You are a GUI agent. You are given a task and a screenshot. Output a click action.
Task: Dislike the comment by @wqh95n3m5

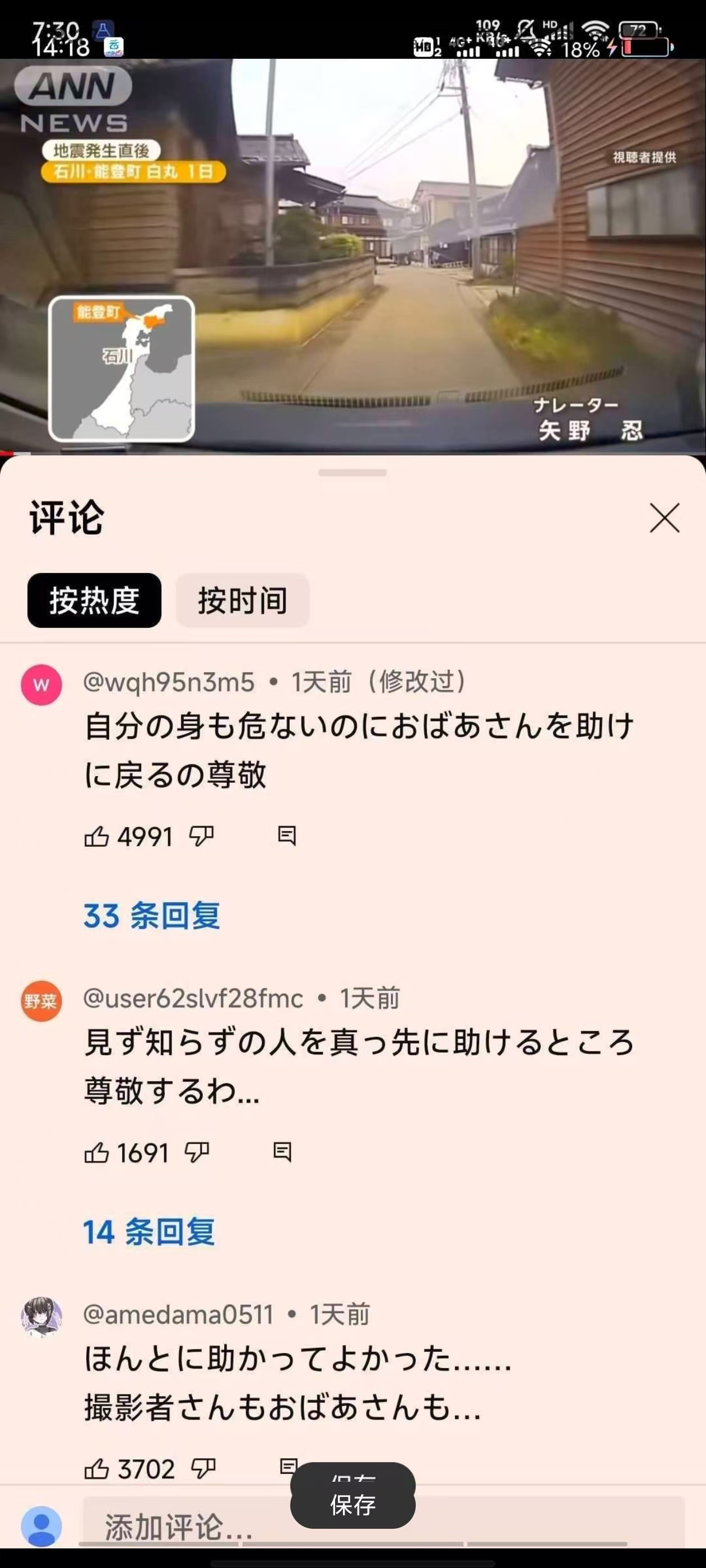(x=201, y=836)
